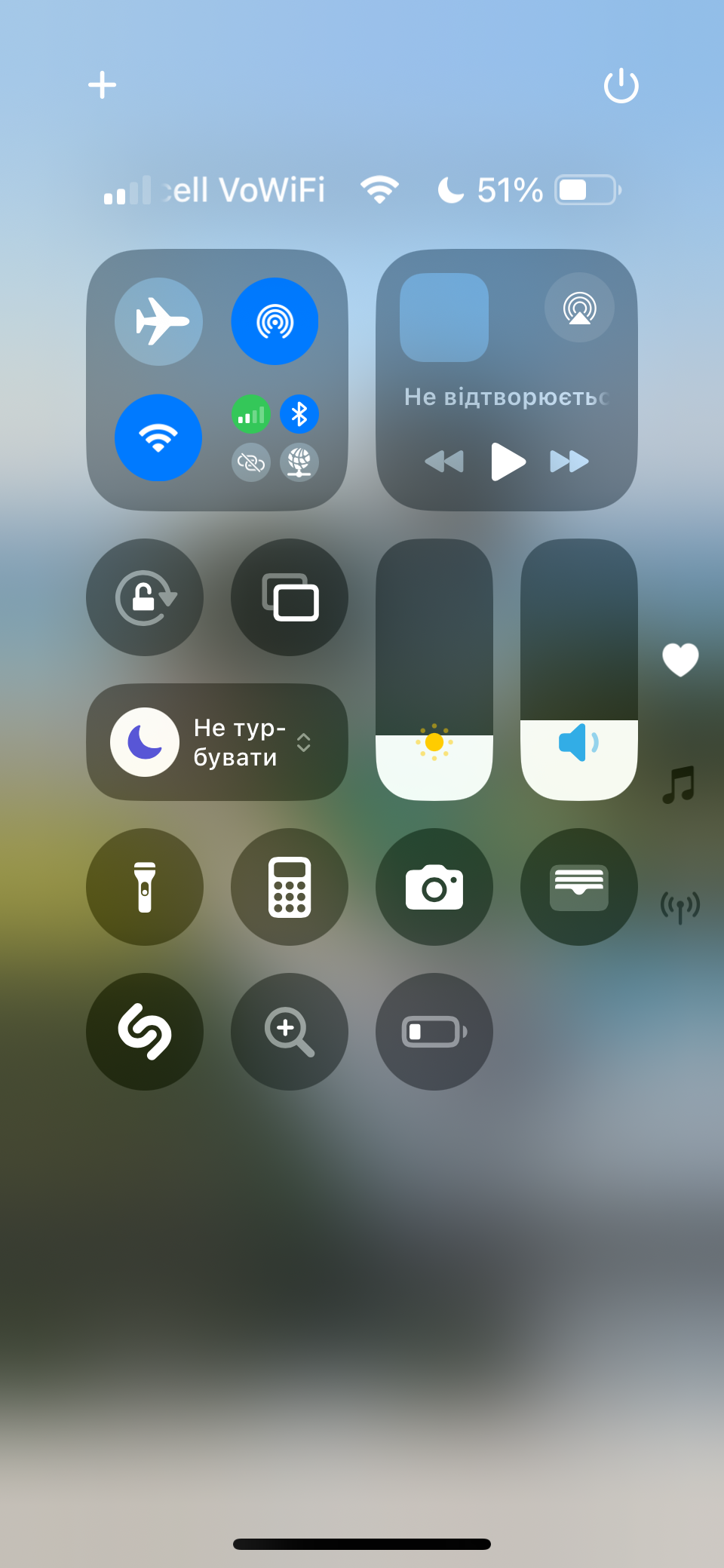The height and width of the screenshot is (1568, 724).
Task: Open Wallet
Action: (579, 887)
